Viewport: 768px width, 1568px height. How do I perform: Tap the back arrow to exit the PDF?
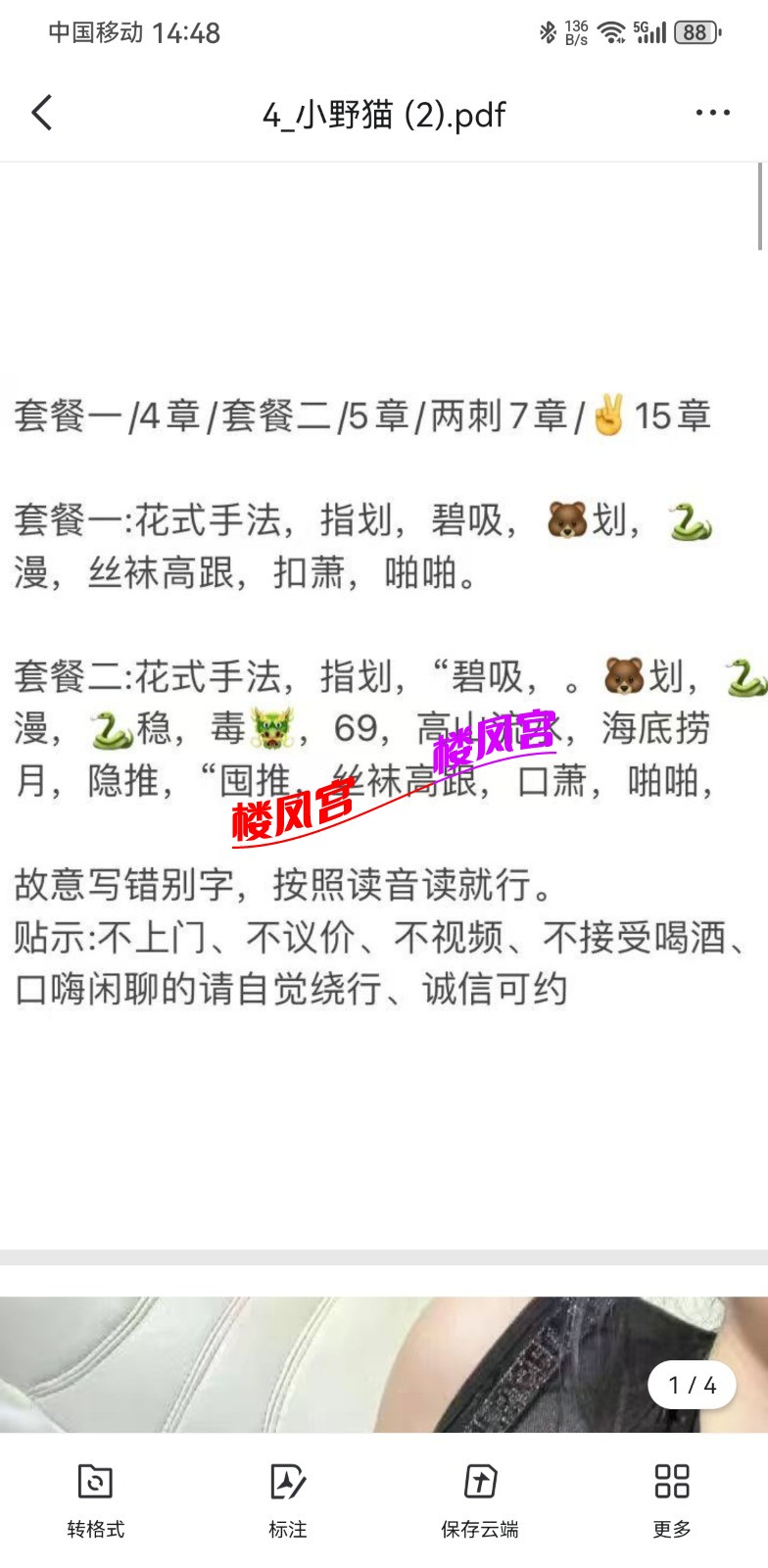[x=41, y=114]
